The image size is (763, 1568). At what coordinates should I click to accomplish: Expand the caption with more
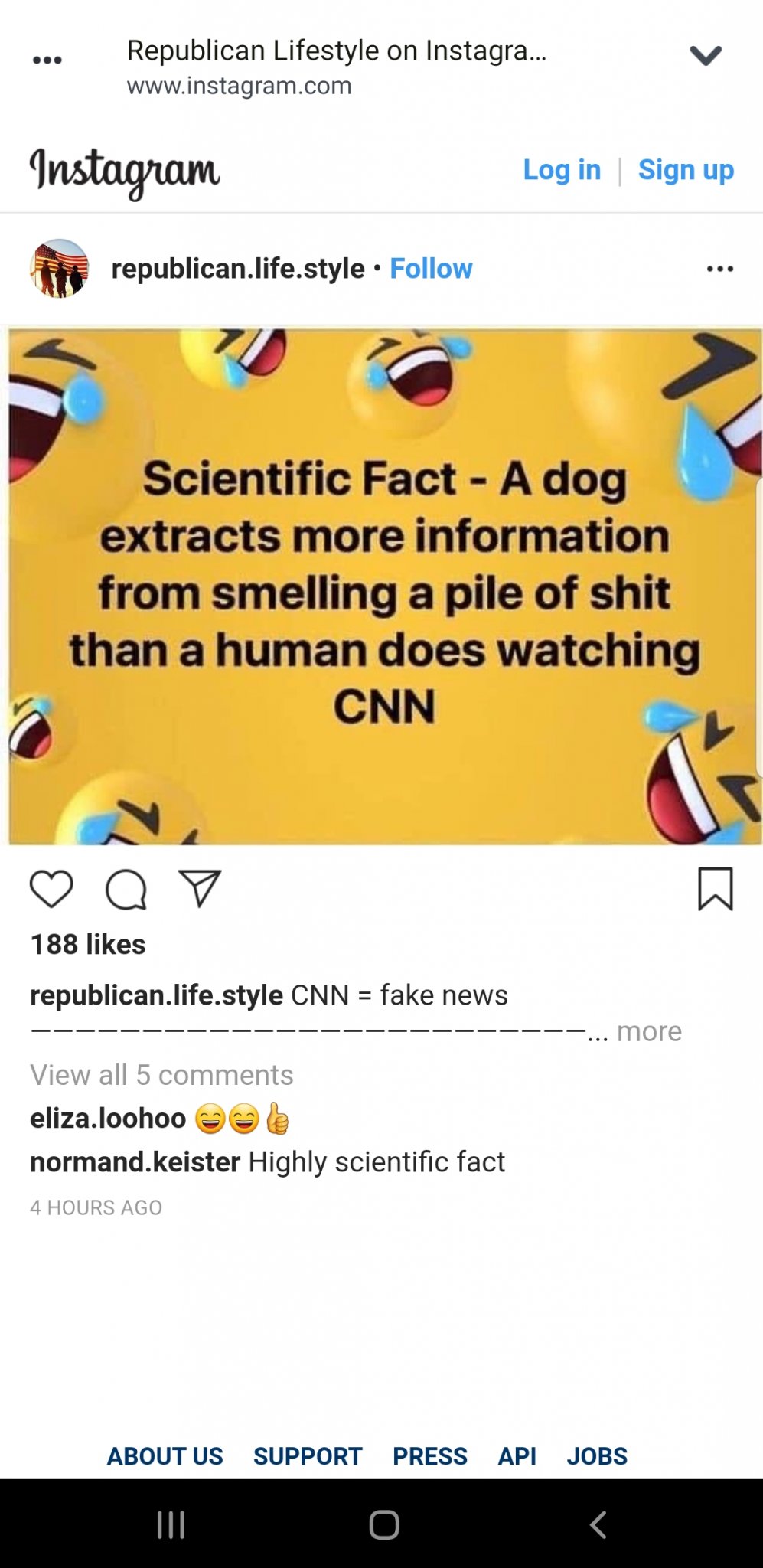[x=649, y=1031]
